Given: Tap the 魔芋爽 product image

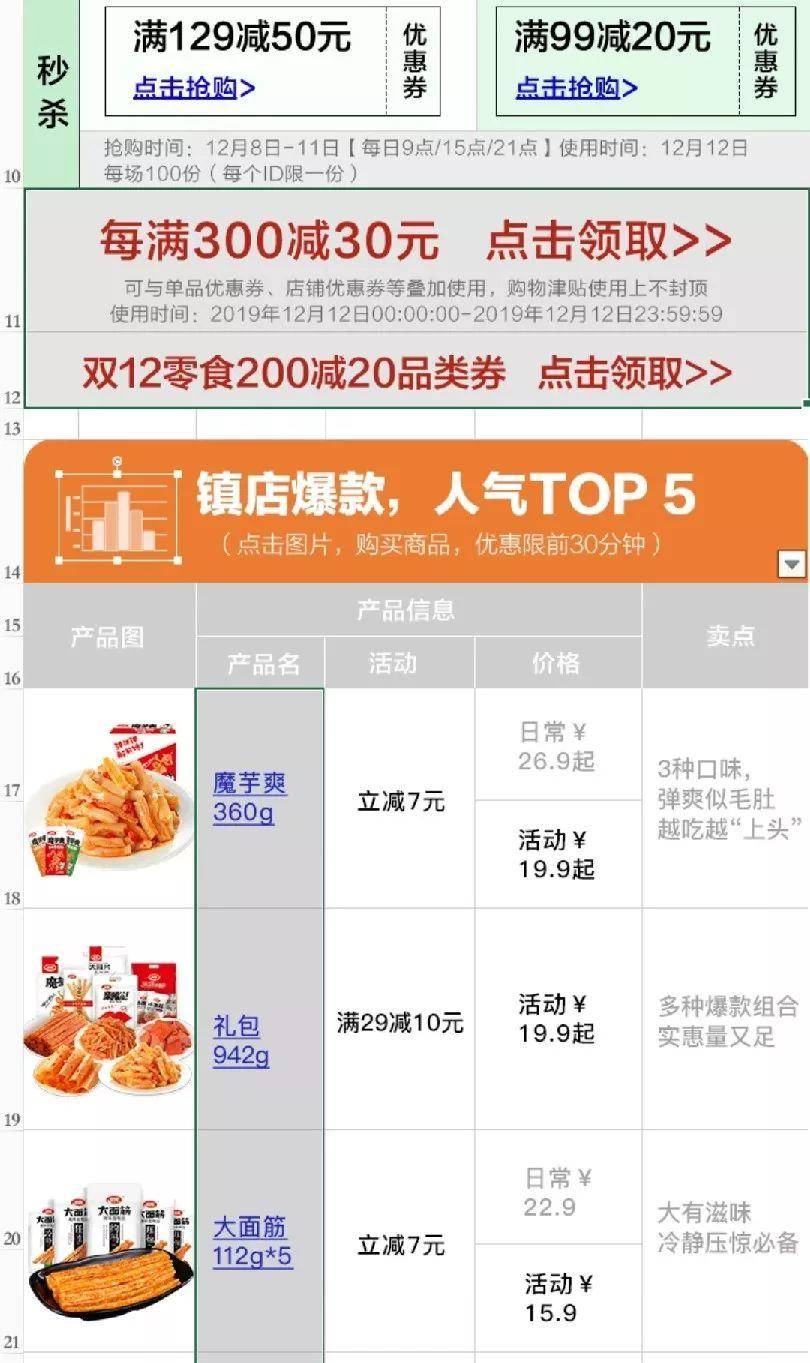Looking at the screenshot, I should click(109, 798).
